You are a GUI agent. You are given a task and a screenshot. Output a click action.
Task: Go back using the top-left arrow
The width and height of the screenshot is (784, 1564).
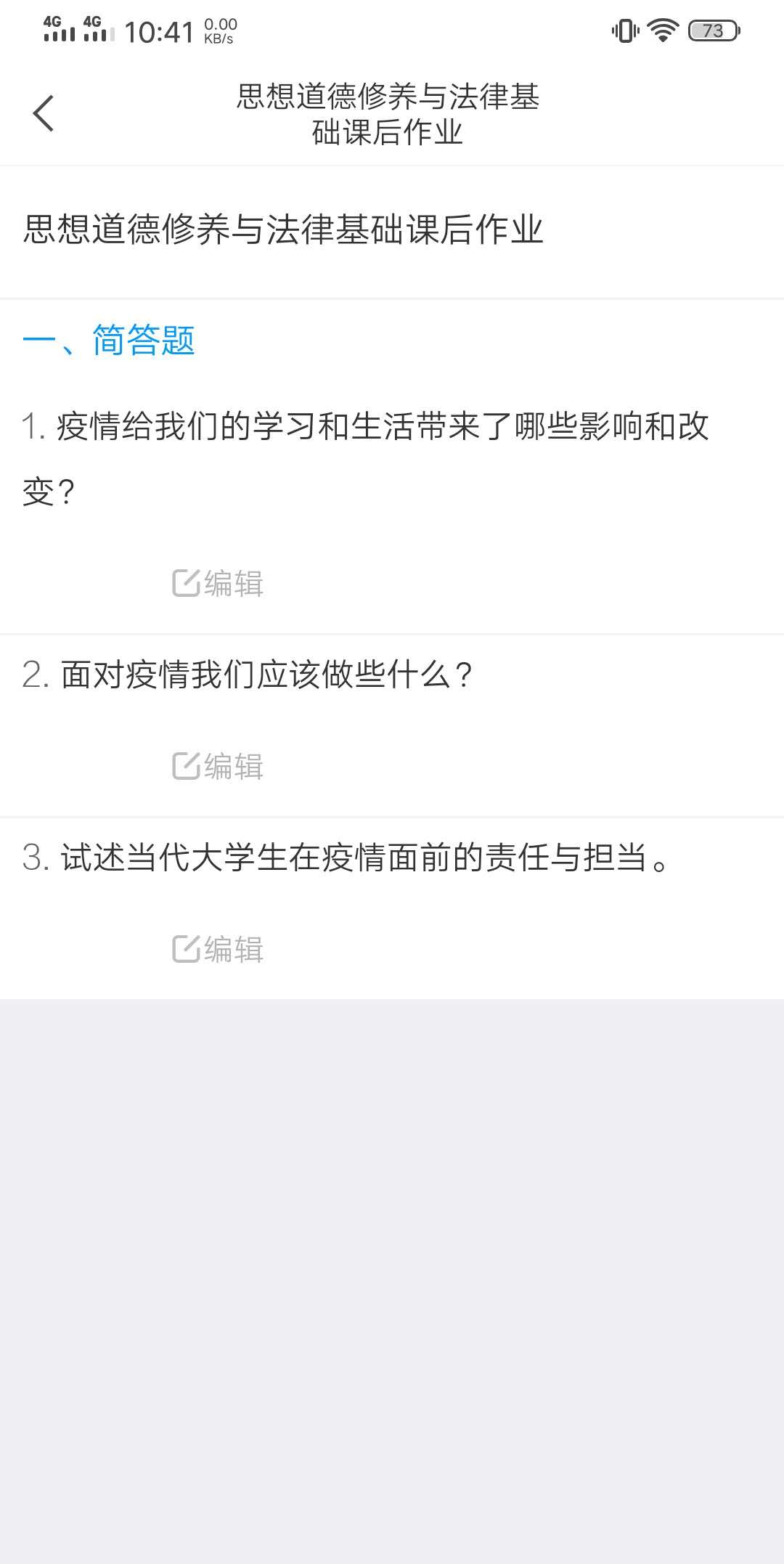(x=44, y=114)
